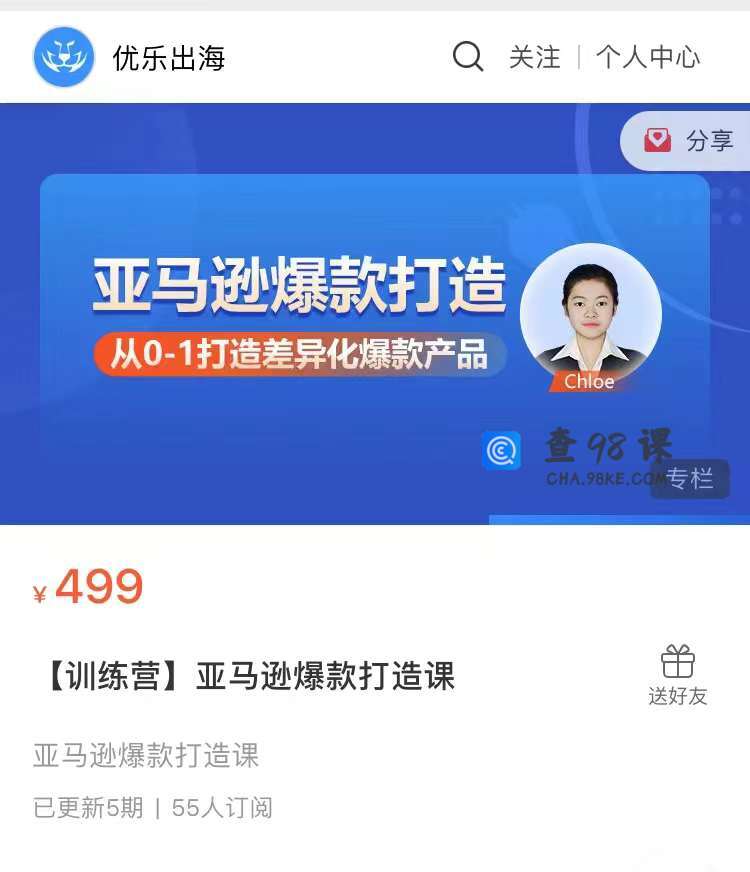Image resolution: width=750 pixels, height=872 pixels.
Task: Tap 送好友 gift icon to send to friend
Action: (678, 675)
